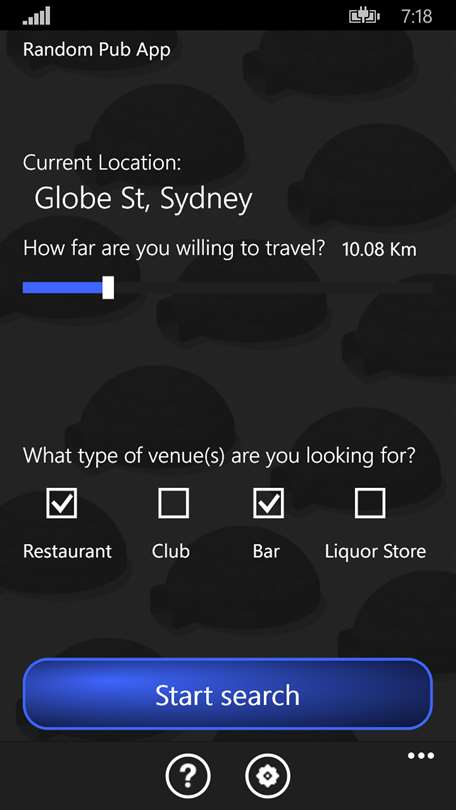The image size is (456, 810).
Task: Open settings via the gear icon
Action: click(x=268, y=776)
